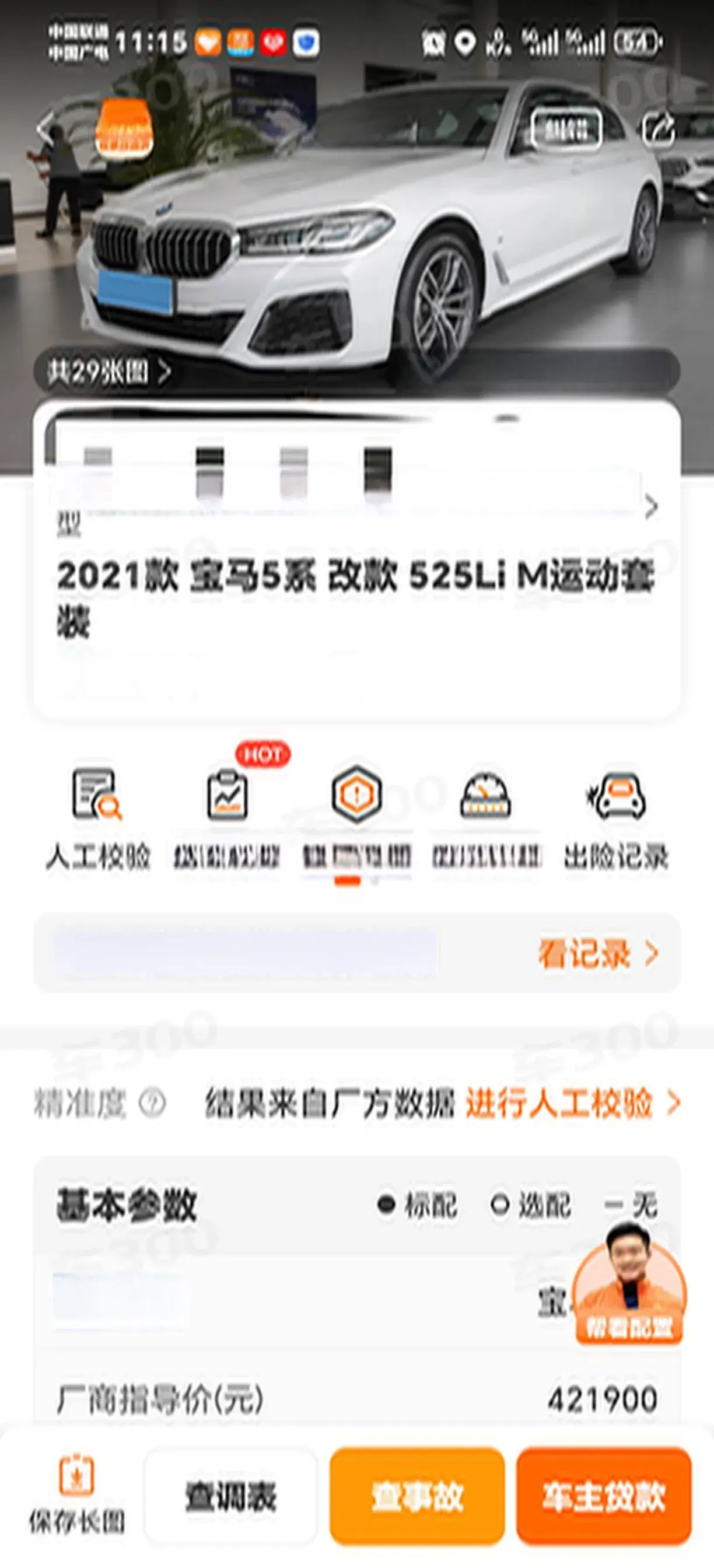Open the 精准度 help question mark
The height and width of the screenshot is (1568, 714).
click(x=152, y=1103)
